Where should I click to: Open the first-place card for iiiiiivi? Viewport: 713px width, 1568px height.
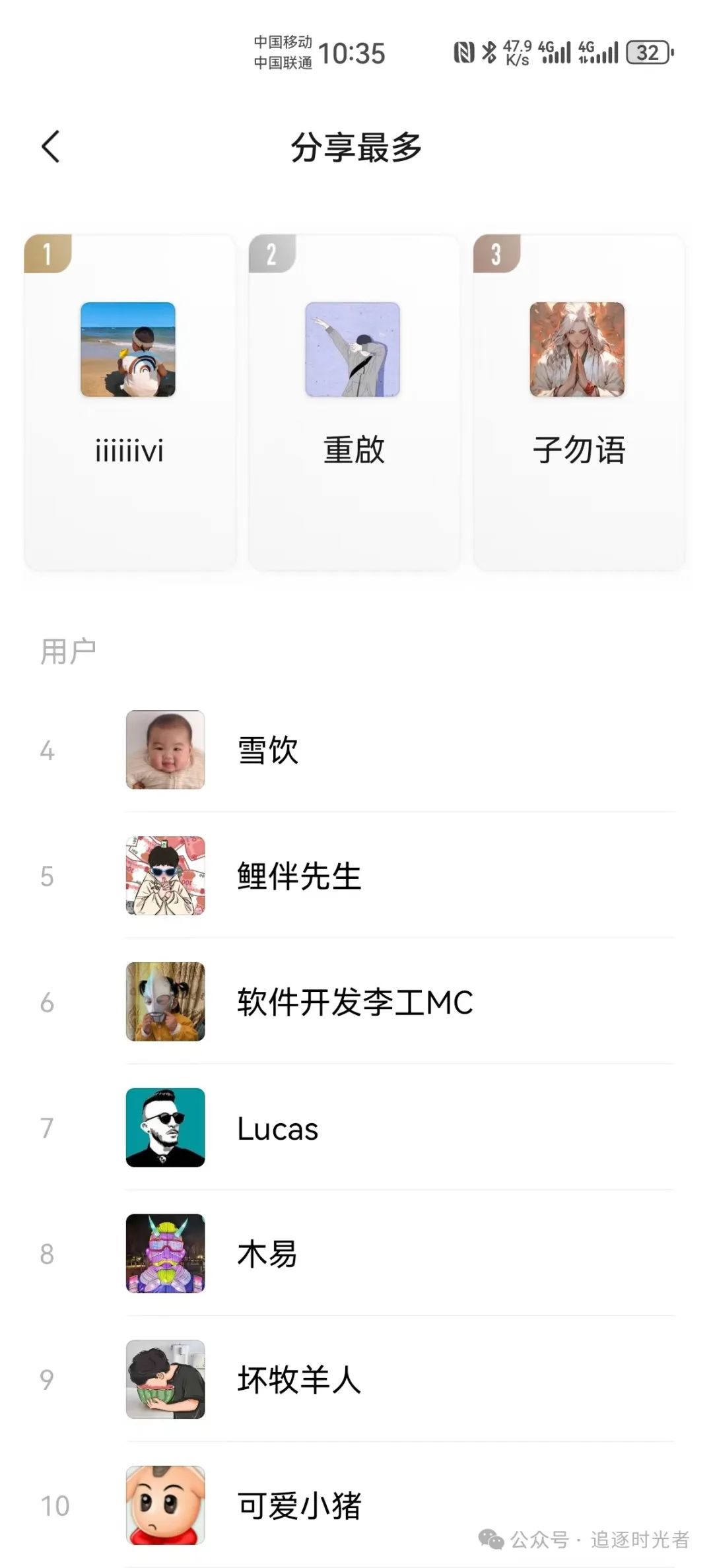(x=129, y=402)
